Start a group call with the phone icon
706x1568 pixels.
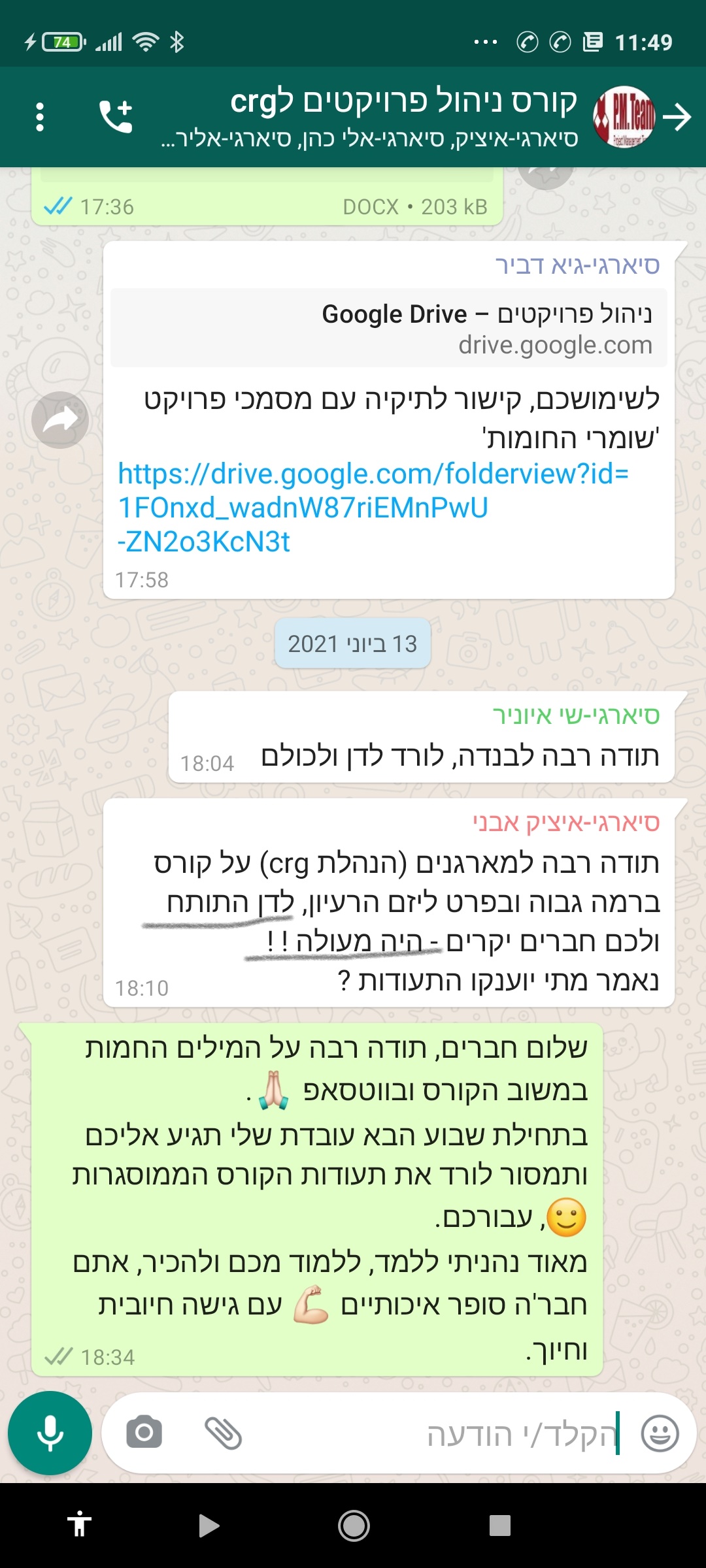(116, 117)
